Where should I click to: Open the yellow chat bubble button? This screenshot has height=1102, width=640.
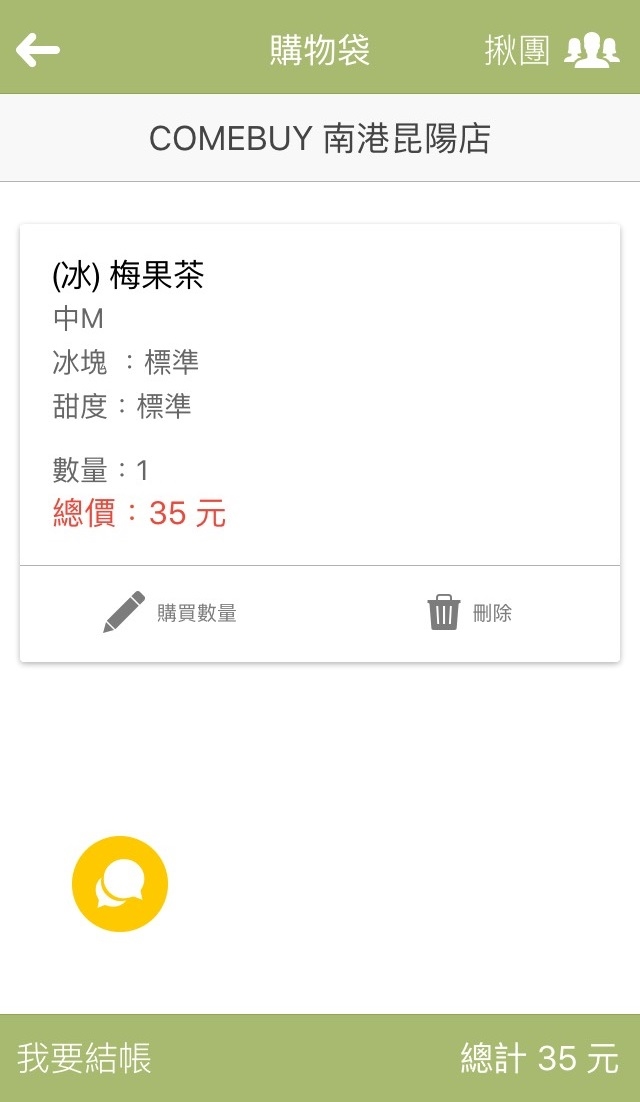120,884
